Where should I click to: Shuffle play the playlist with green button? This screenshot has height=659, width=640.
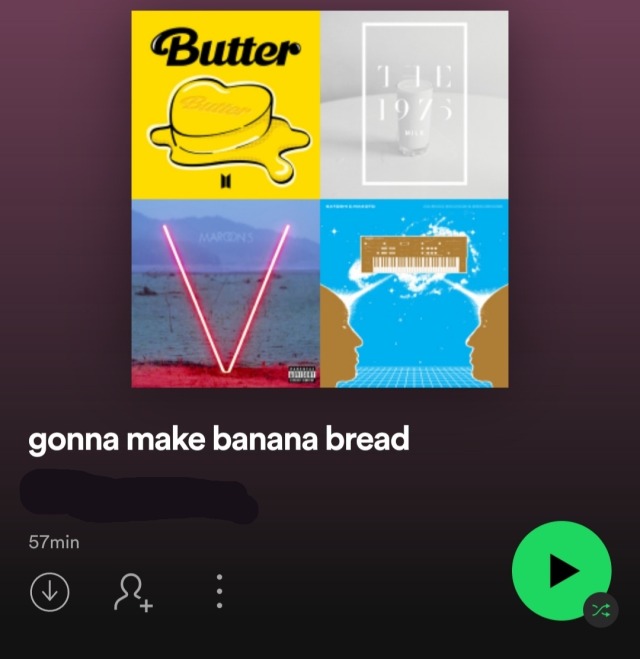(x=560, y=570)
